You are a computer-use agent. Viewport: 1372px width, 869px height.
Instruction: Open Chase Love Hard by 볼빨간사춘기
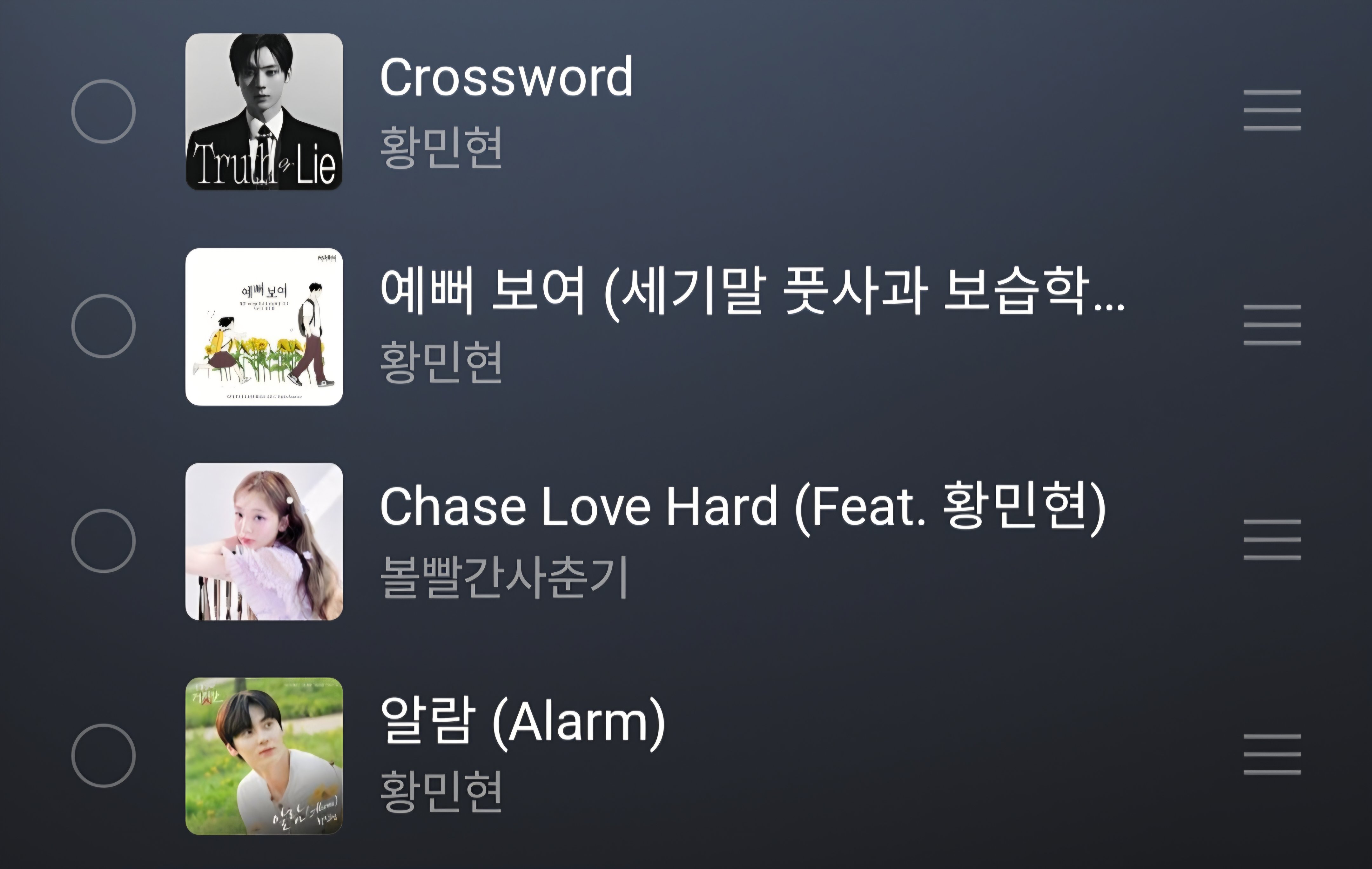pyautogui.click(x=742, y=506)
